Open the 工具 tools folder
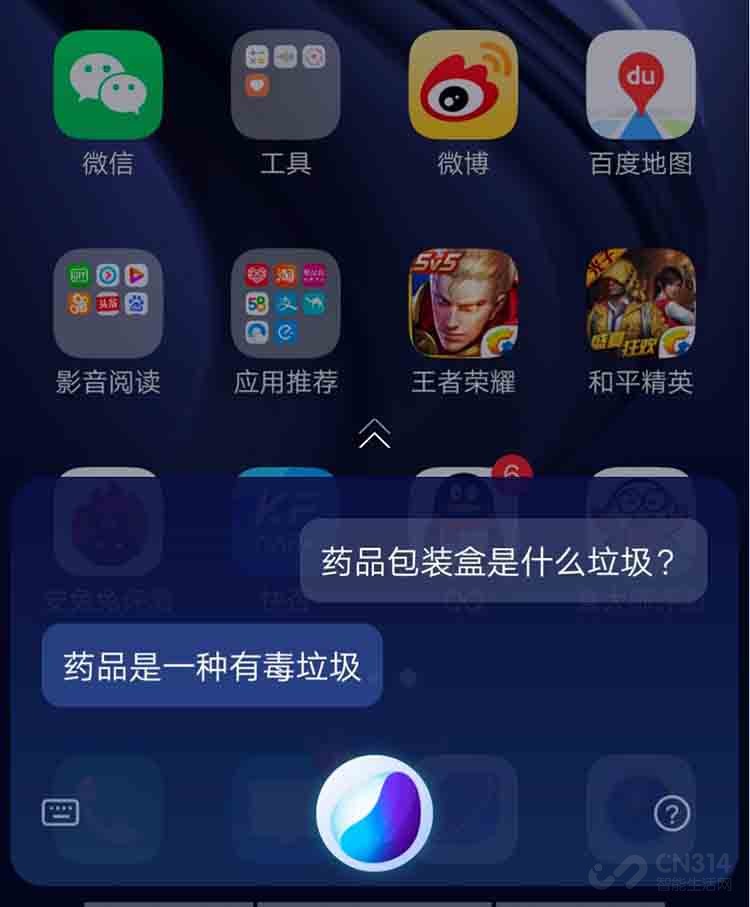The width and height of the screenshot is (750, 907). click(286, 85)
